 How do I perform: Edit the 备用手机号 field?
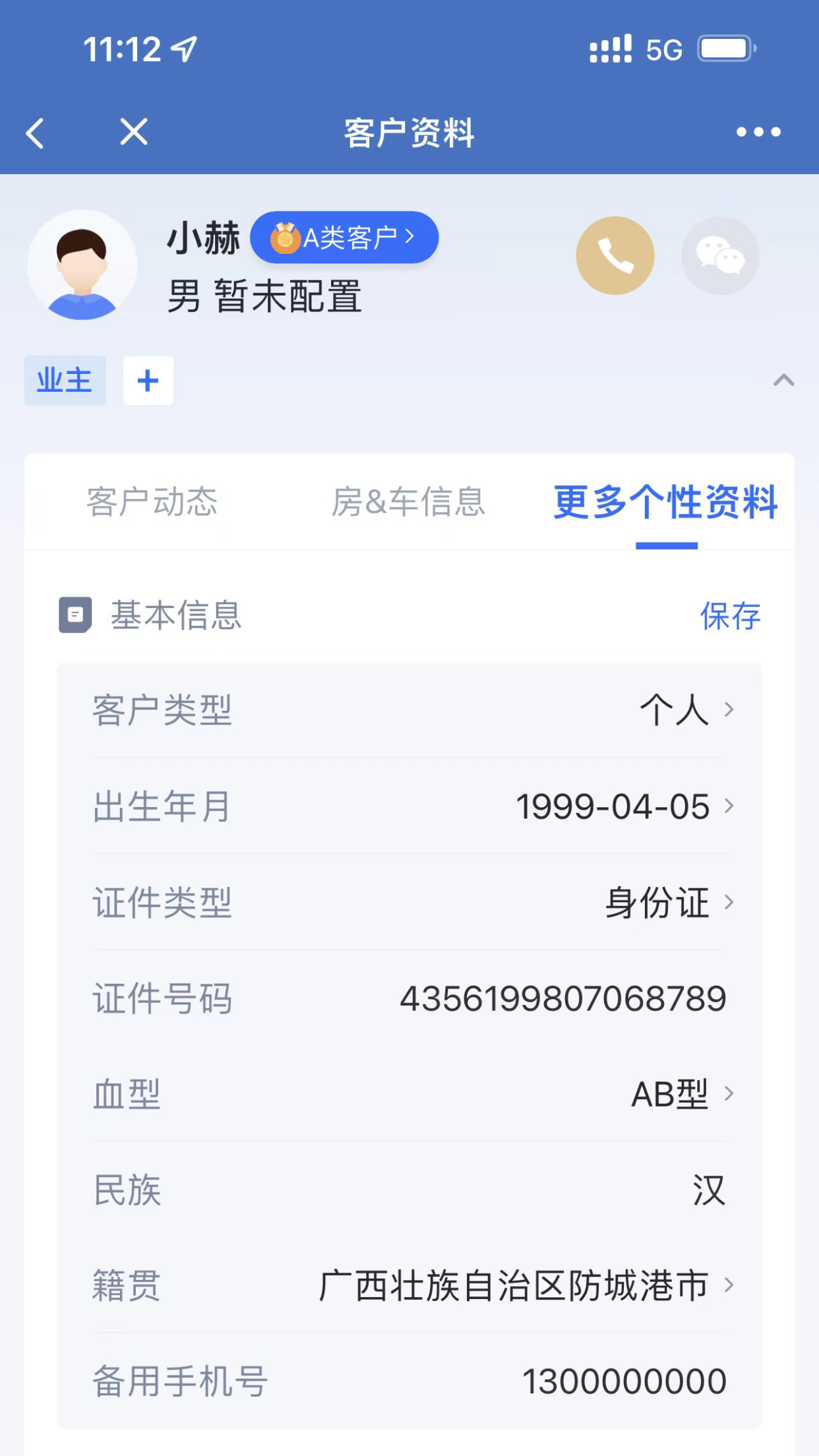point(623,1381)
